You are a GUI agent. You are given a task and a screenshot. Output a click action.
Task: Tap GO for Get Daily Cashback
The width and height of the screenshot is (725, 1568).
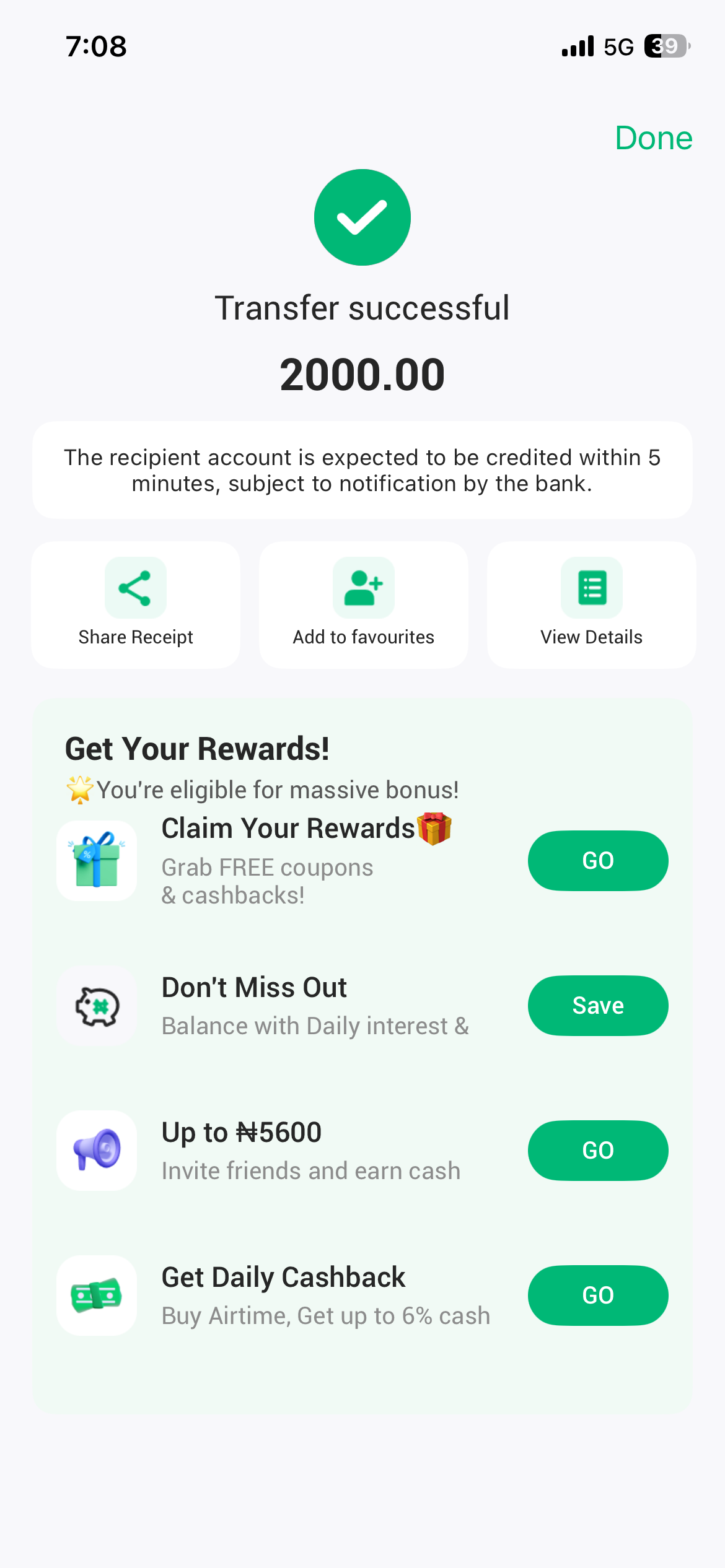tap(597, 1295)
